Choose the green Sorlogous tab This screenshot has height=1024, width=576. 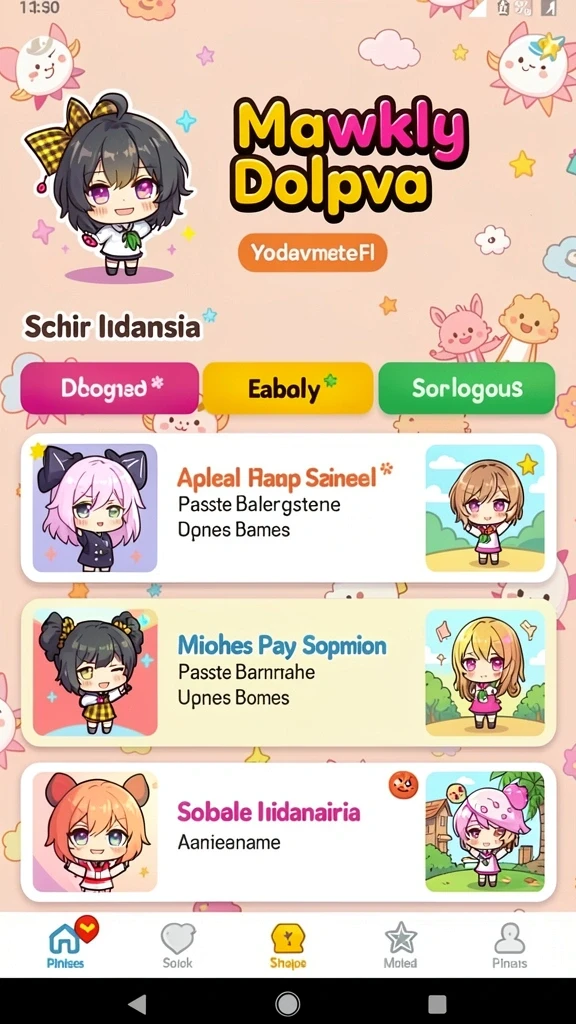pos(466,389)
